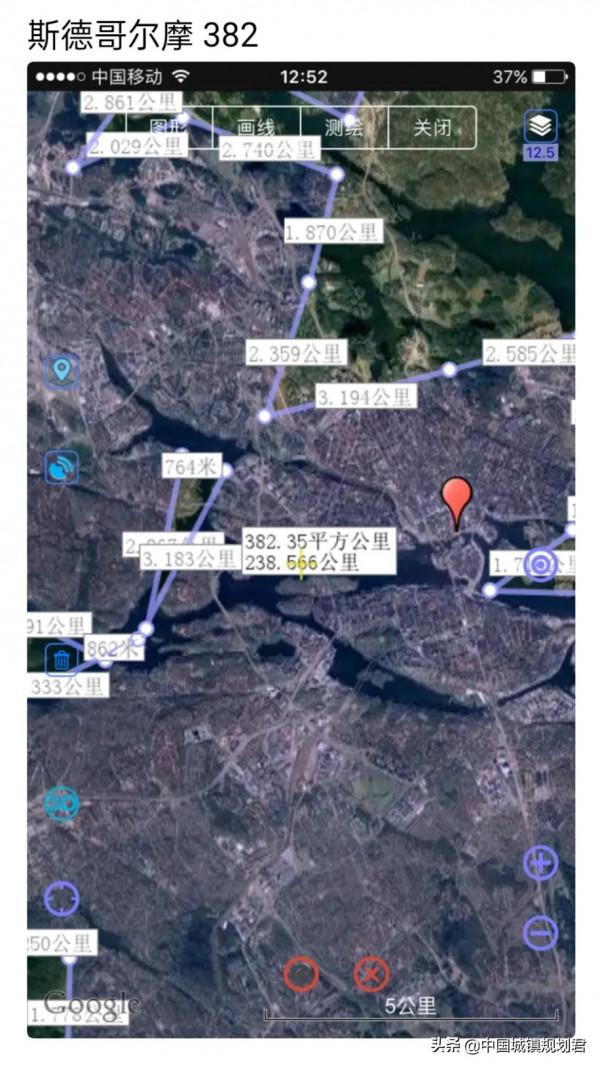Tap the location pin icon on the left
This screenshot has width=600, height=1067.
click(62, 371)
